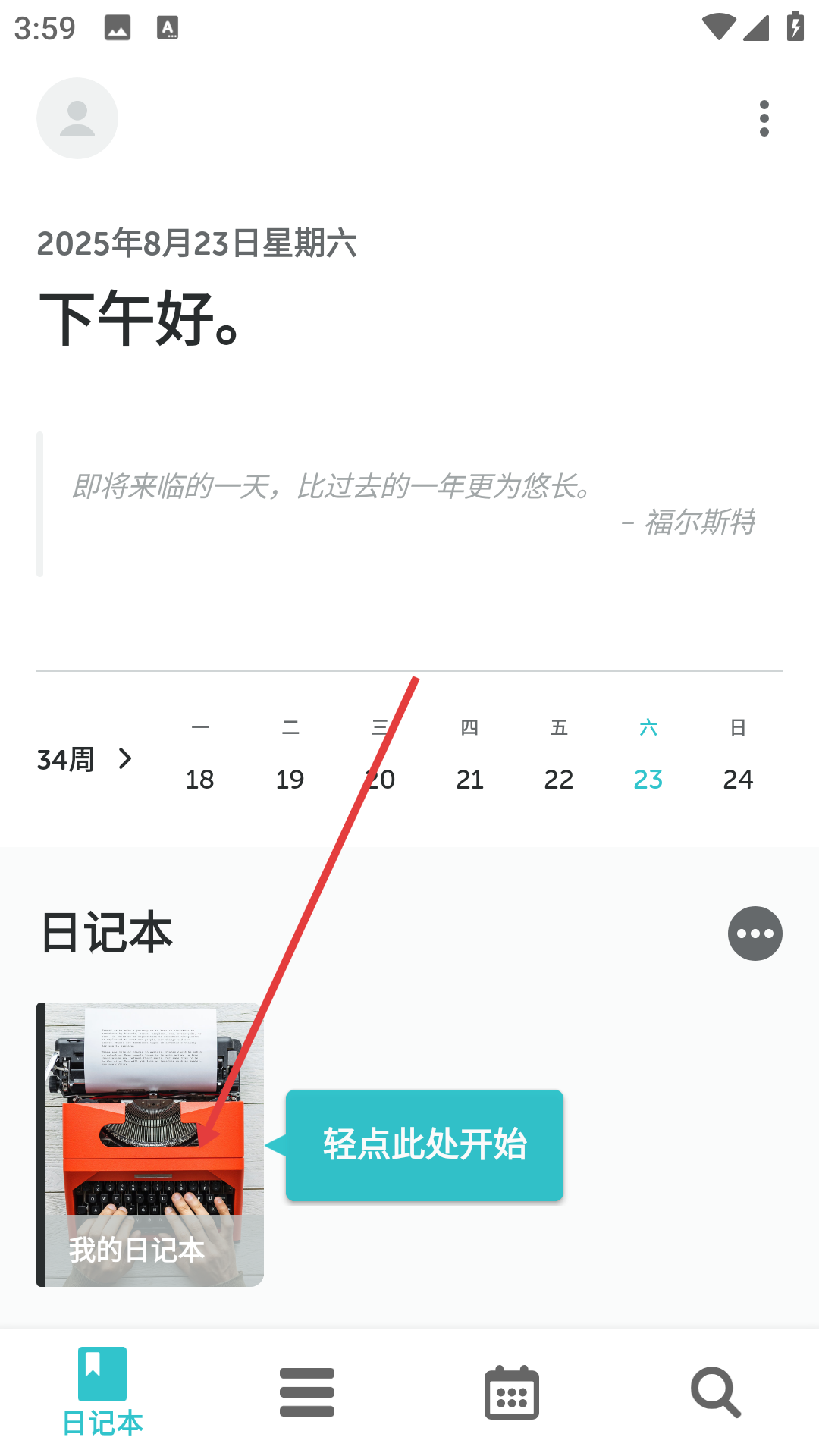Switch to the calendar tab
The image size is (819, 1456).
(512, 1392)
